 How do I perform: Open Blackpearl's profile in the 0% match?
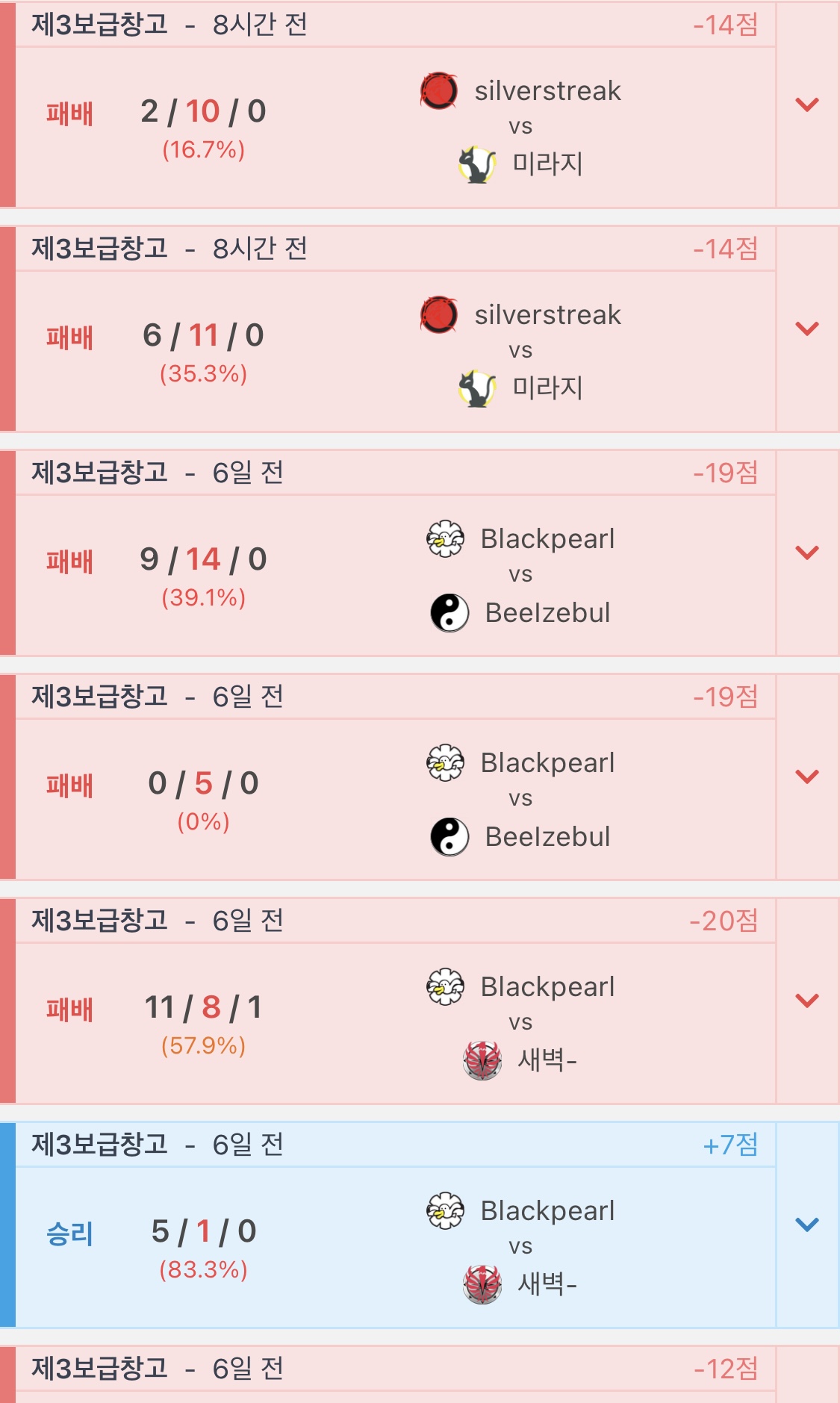(547, 763)
